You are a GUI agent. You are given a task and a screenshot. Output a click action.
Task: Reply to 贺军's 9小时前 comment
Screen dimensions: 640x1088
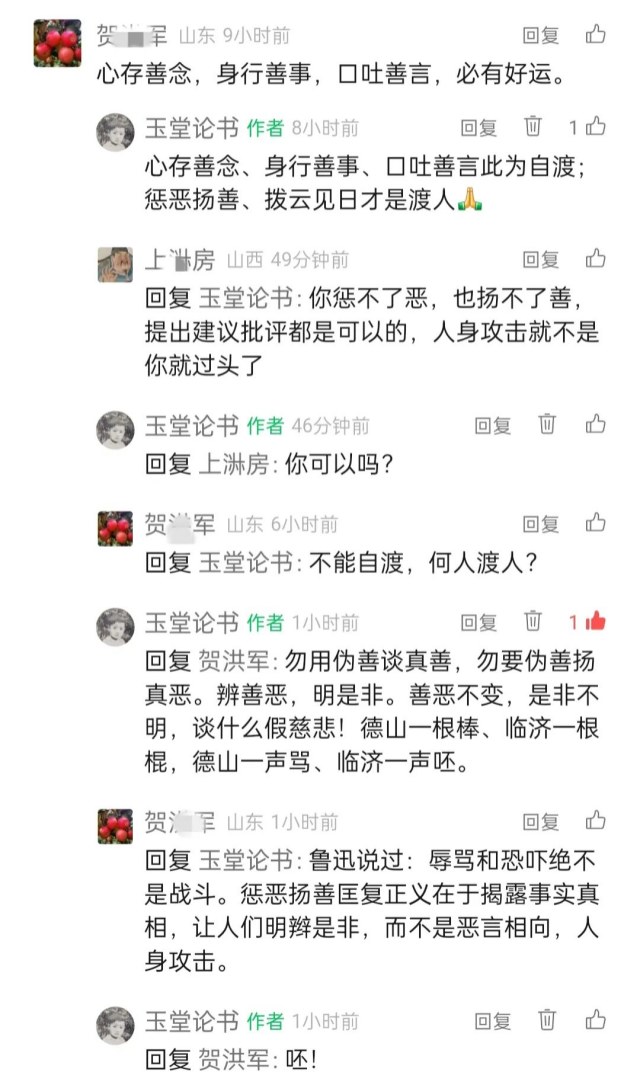[x=541, y=36]
